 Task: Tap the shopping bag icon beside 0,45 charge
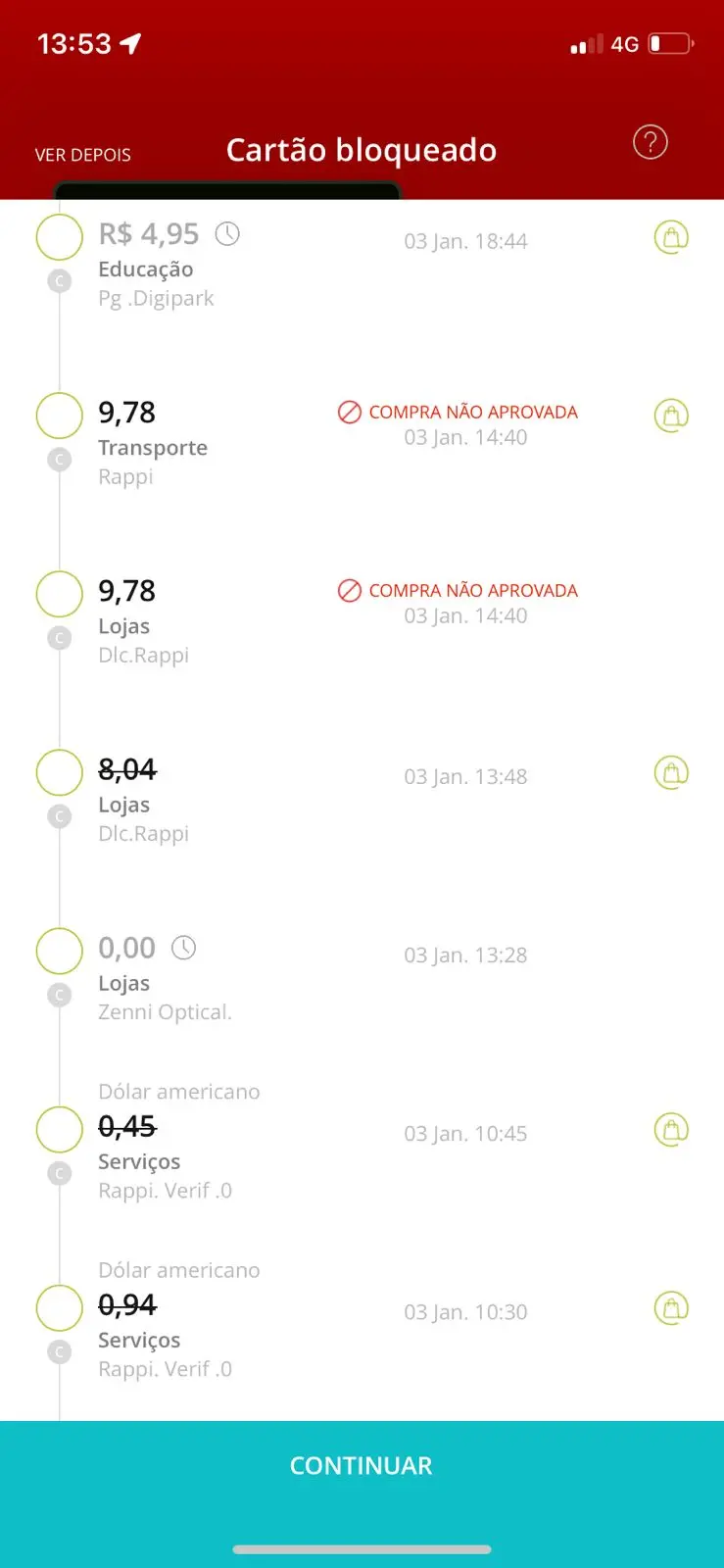point(671,1130)
